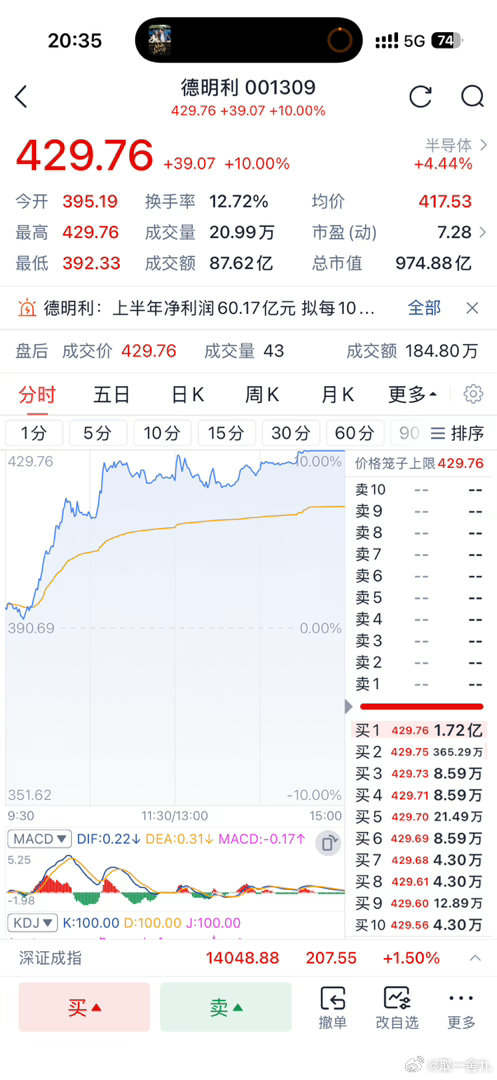This screenshot has width=497, height=1080.
Task: Tap the red 买 buy button
Action: 84,1007
